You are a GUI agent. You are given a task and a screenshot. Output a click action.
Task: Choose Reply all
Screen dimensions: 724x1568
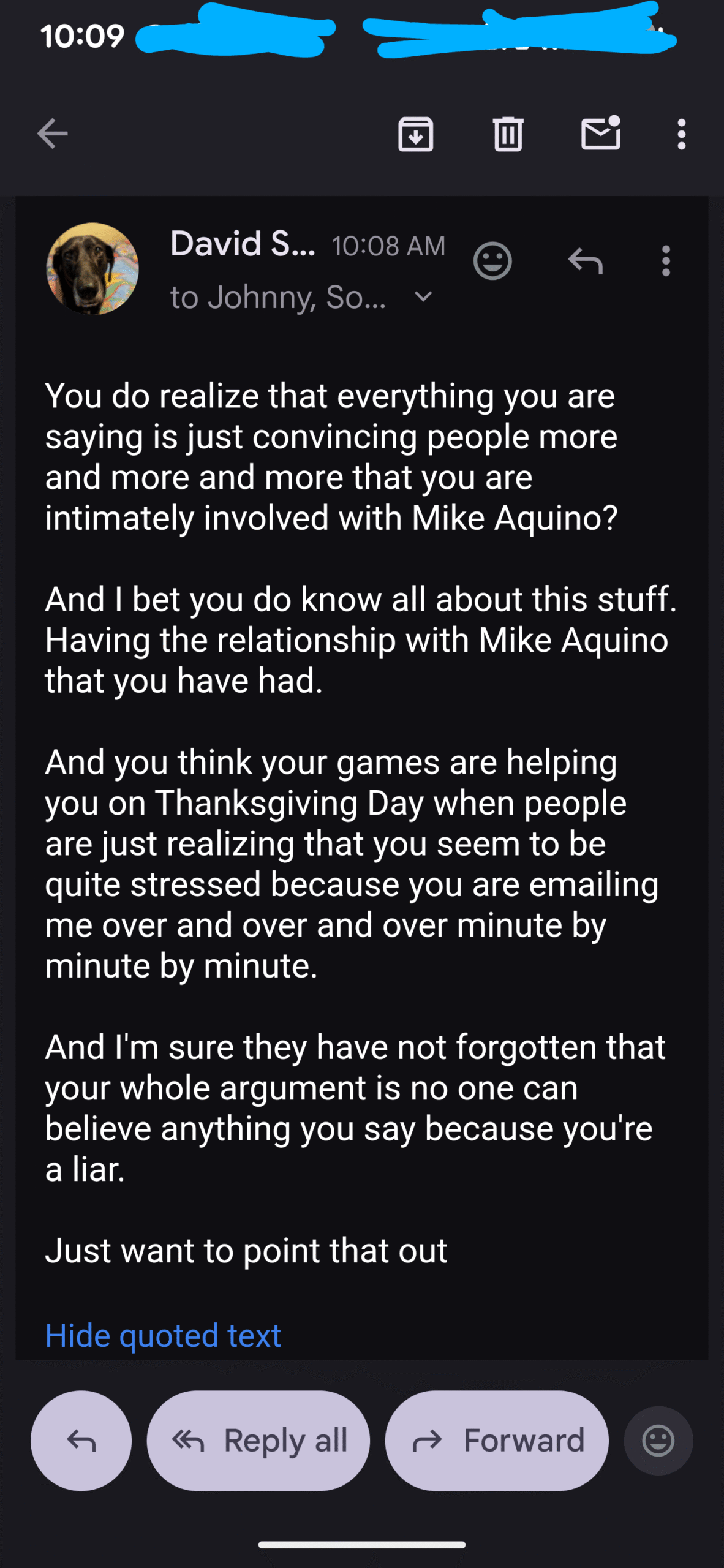(258, 1441)
